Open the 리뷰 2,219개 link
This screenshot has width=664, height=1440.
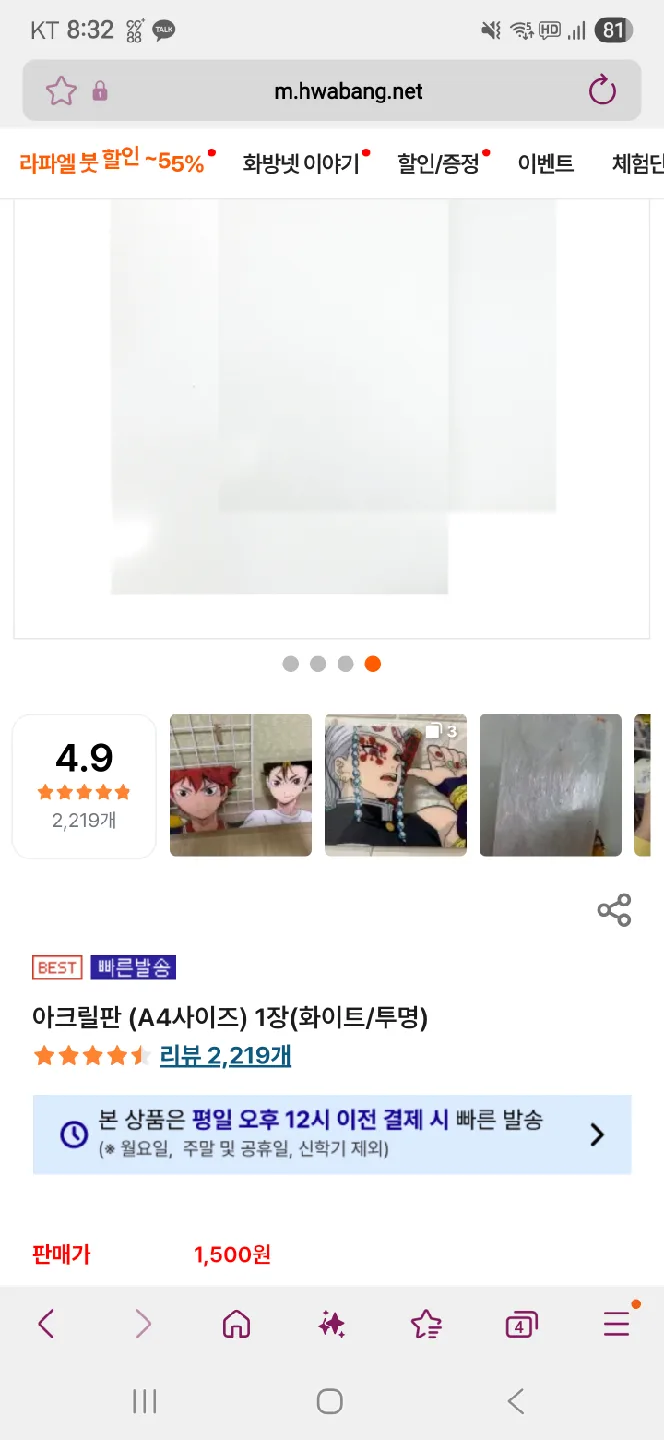pos(225,1055)
